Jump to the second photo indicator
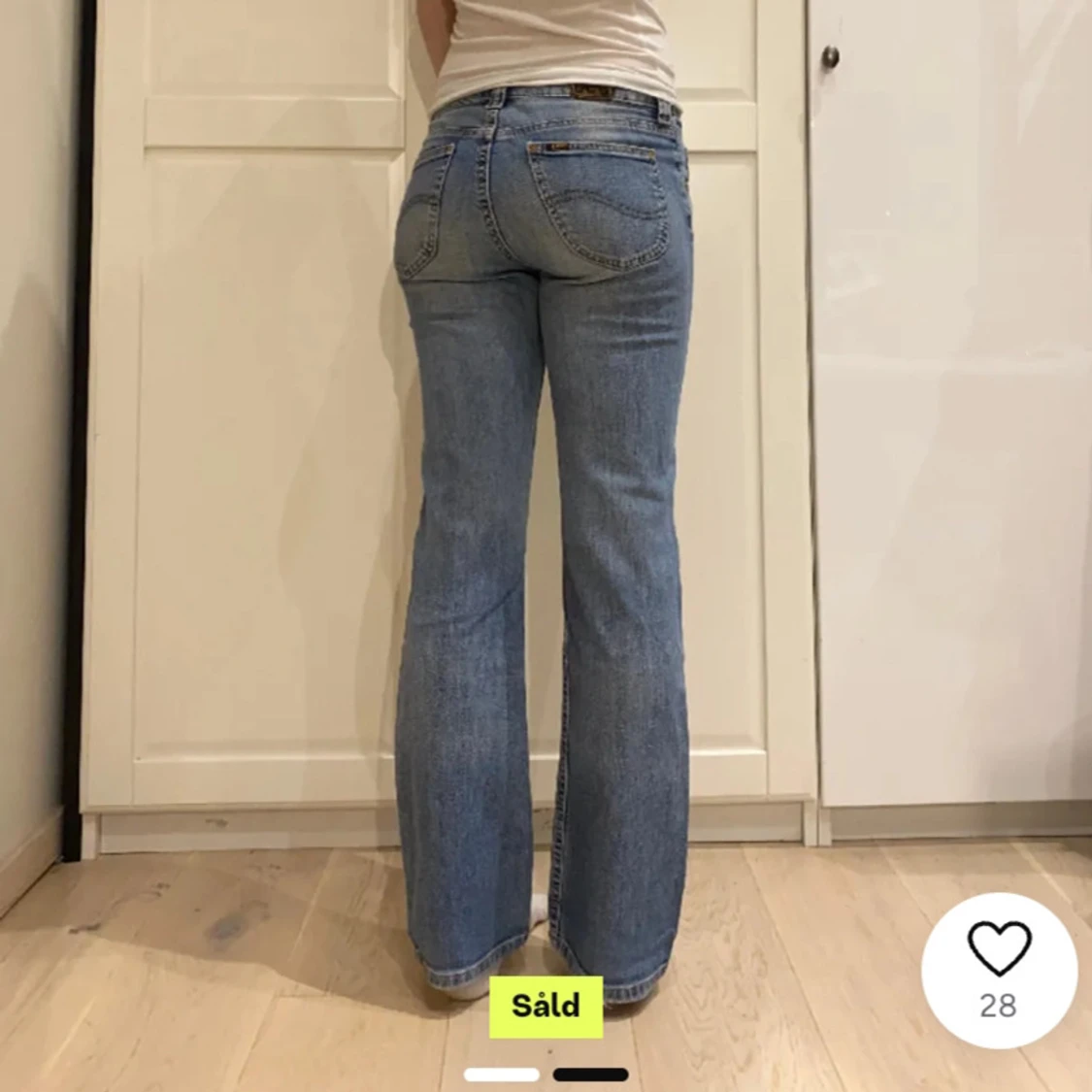 tap(590, 1075)
